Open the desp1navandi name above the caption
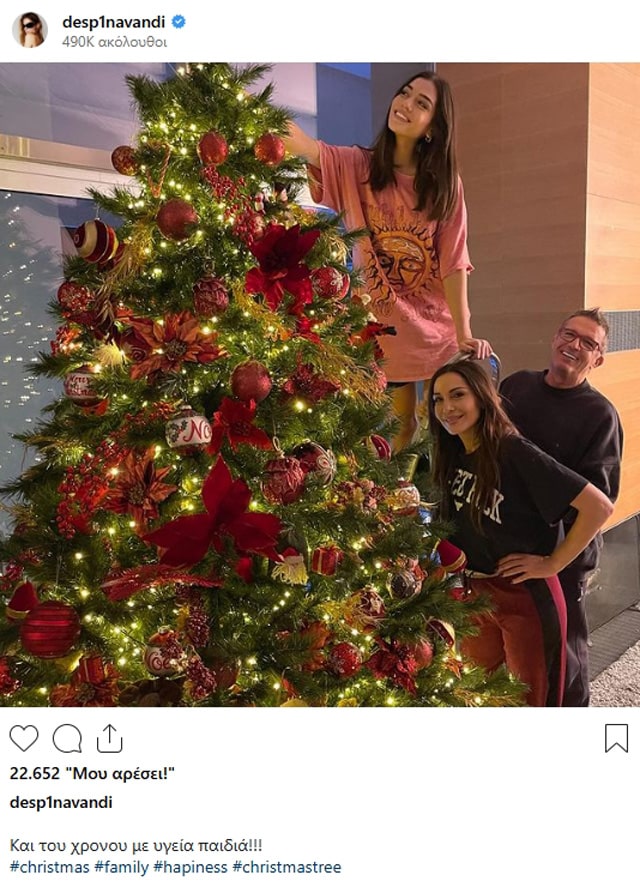This screenshot has width=640, height=887. (61, 802)
